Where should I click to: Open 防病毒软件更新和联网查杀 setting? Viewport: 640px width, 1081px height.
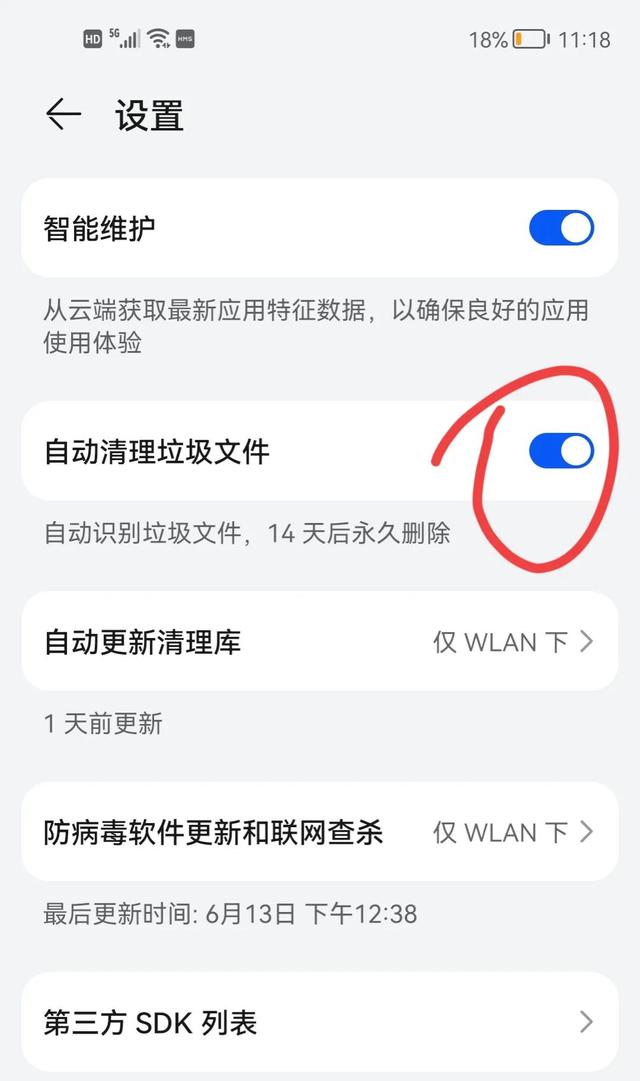point(320,832)
